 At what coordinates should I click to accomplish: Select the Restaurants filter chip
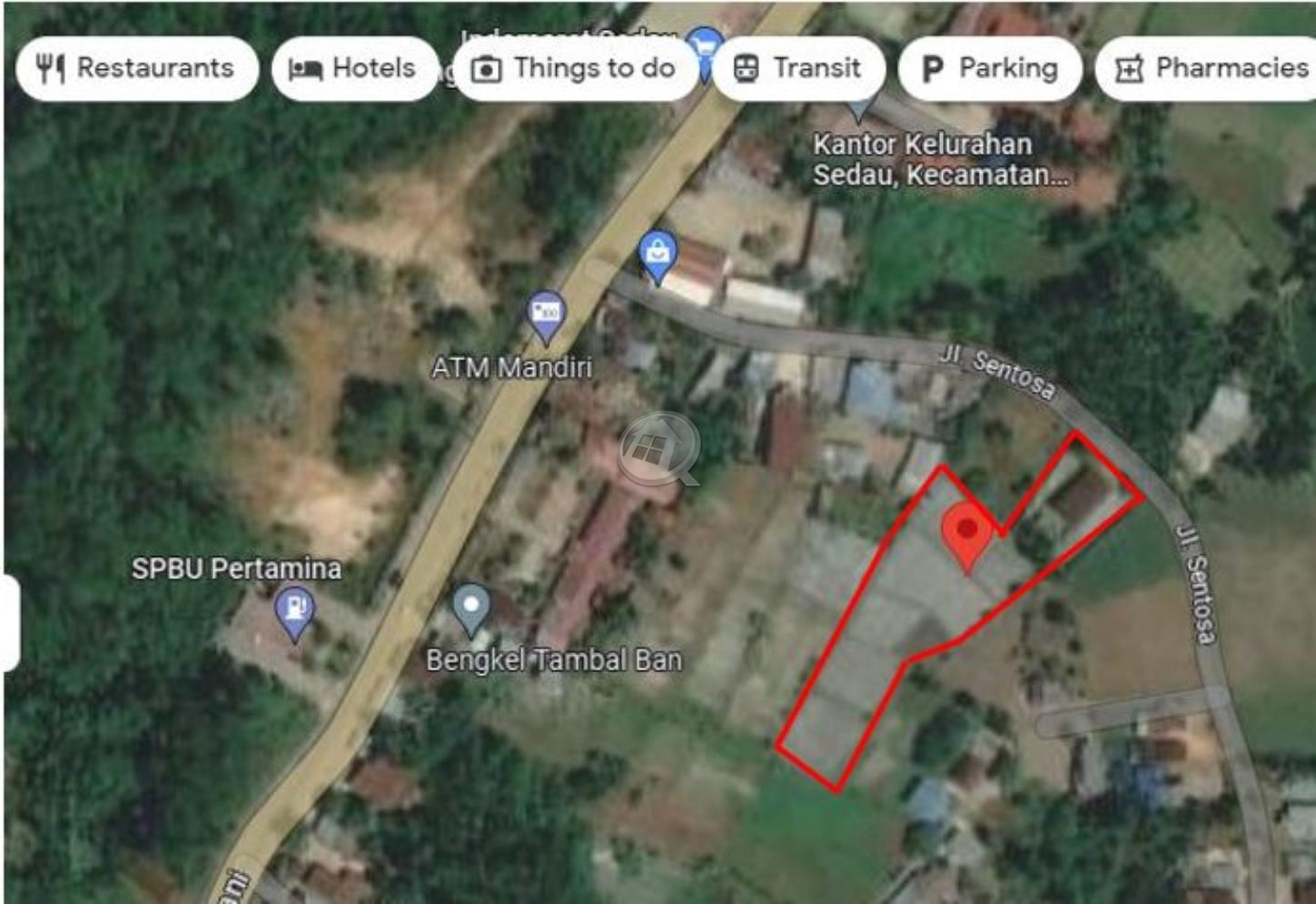click(136, 68)
